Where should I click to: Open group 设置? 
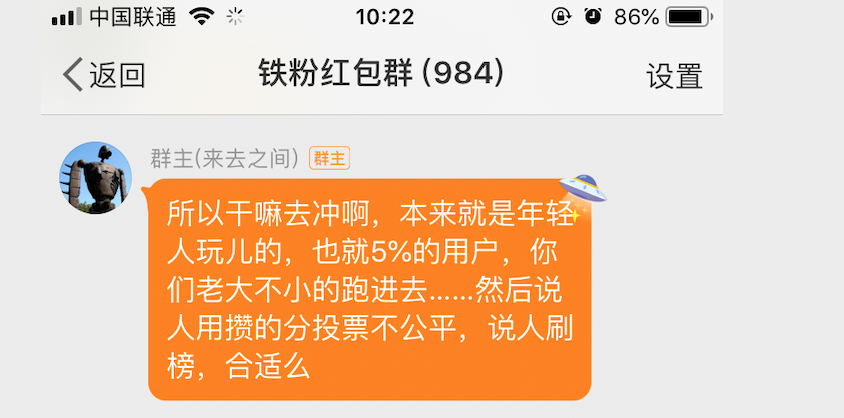[x=674, y=77]
